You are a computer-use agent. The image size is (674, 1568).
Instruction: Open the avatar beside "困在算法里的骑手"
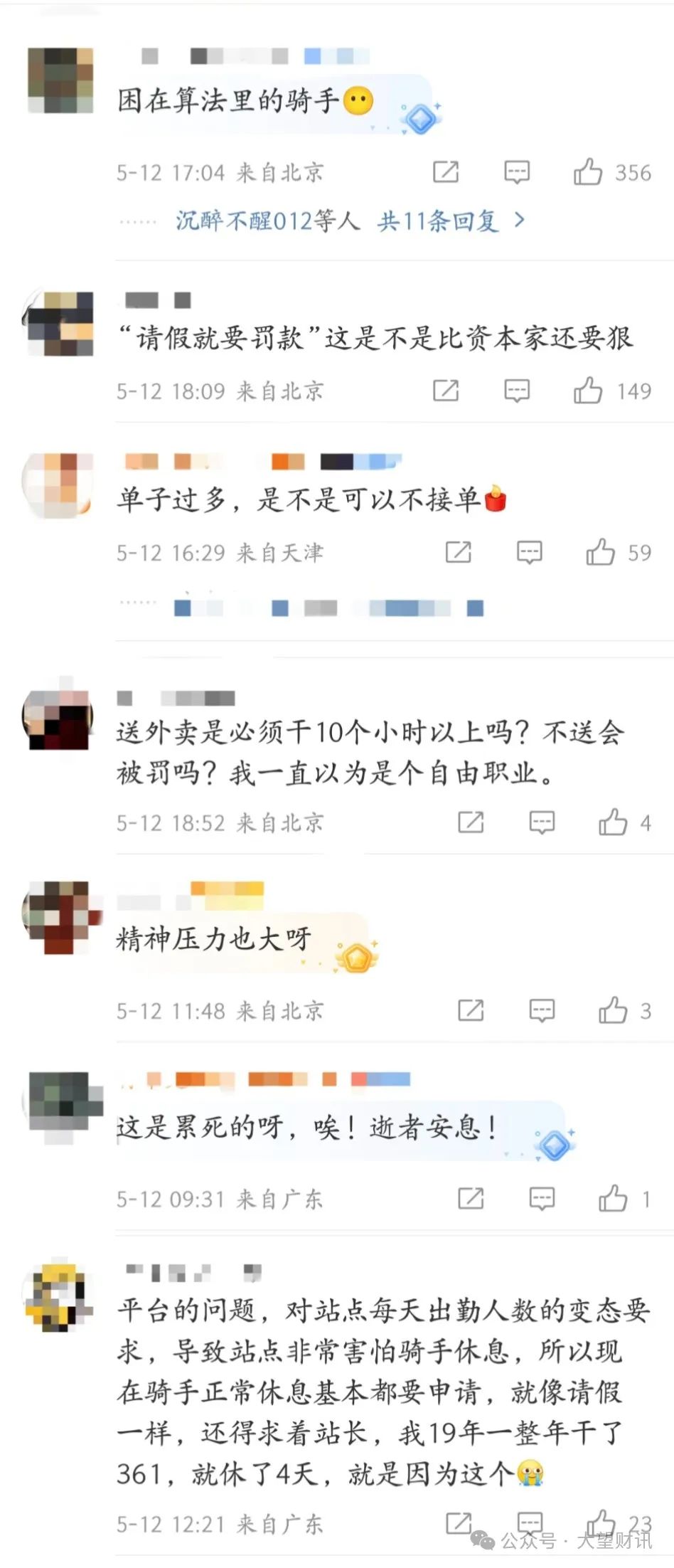pyautogui.click(x=60, y=80)
